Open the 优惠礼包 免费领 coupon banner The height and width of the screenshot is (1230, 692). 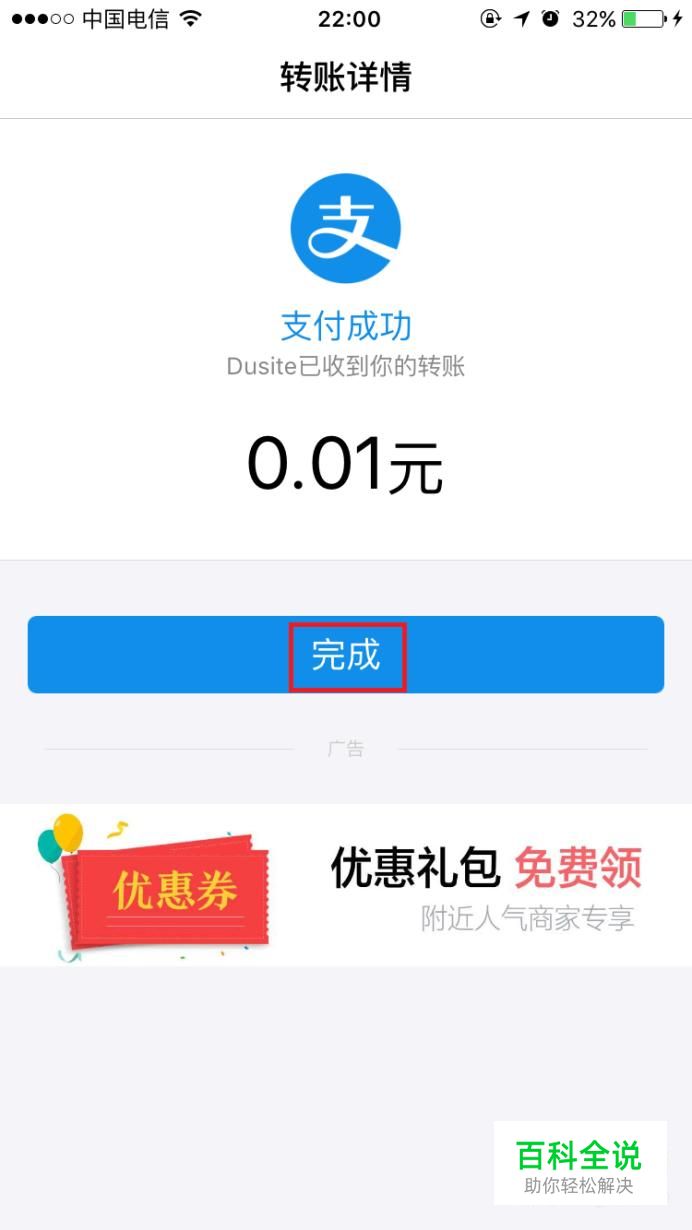(x=346, y=884)
